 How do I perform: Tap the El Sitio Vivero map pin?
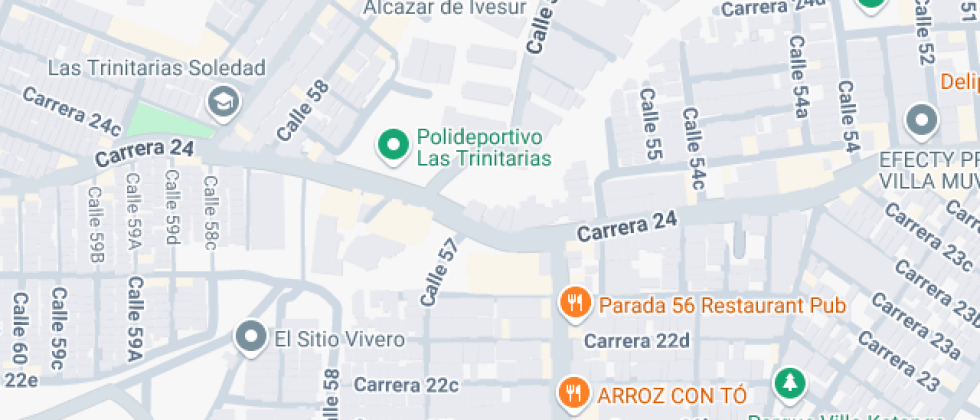click(x=250, y=338)
